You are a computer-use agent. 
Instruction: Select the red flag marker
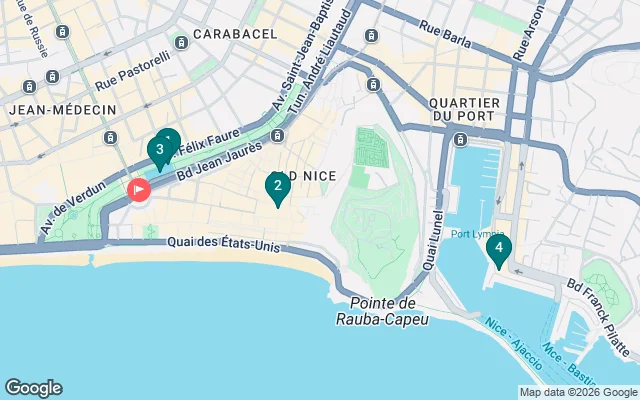[137, 188]
